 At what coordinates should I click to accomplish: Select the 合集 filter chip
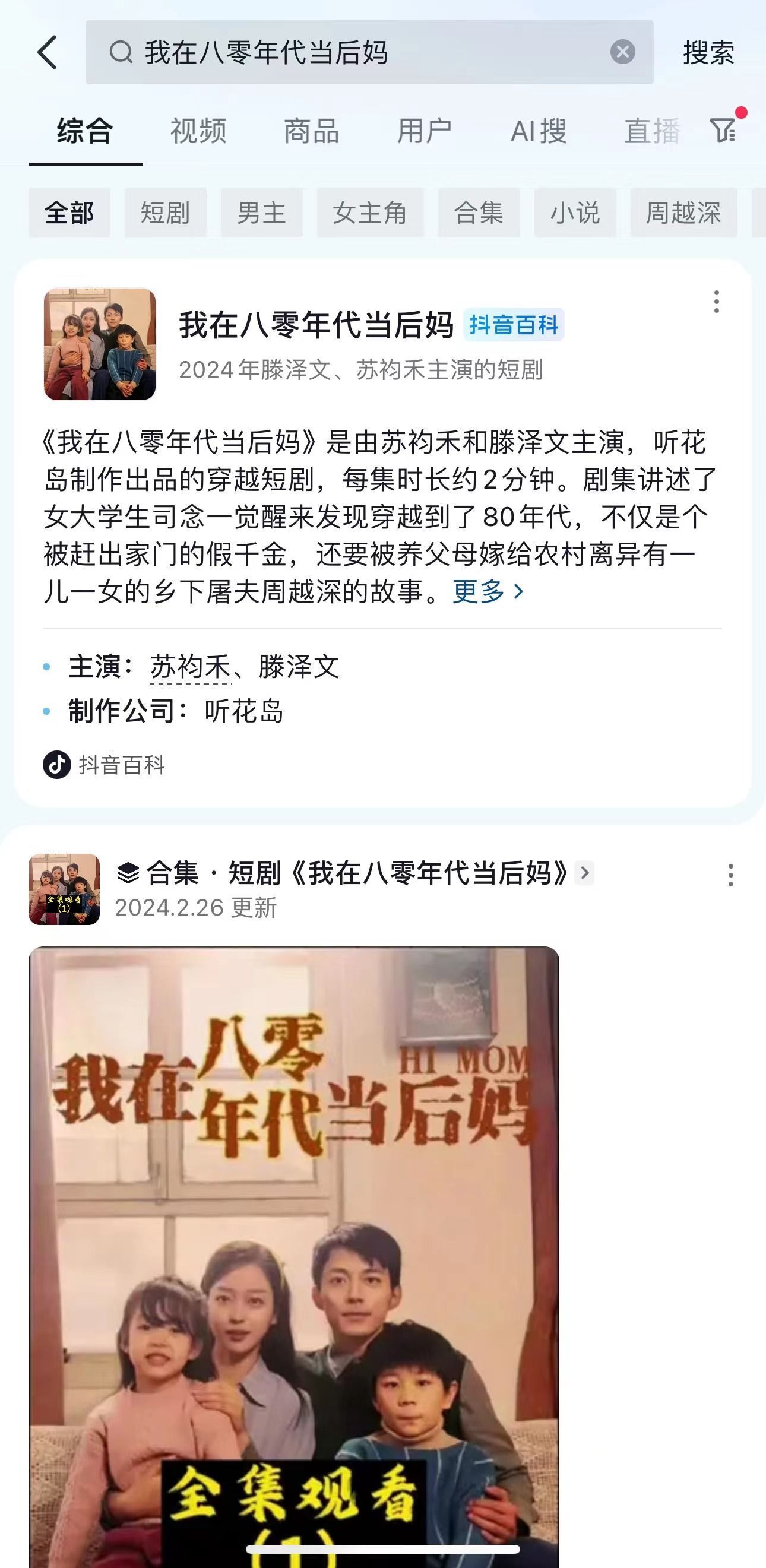pos(479,213)
